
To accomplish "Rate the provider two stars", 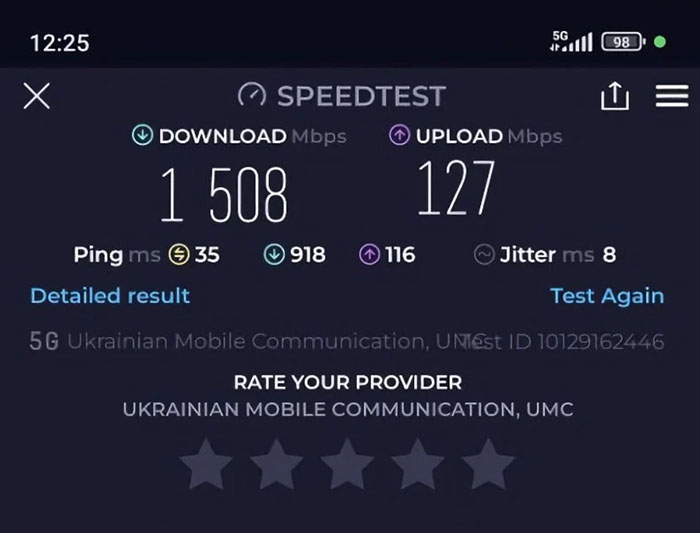I will pos(277,466).
